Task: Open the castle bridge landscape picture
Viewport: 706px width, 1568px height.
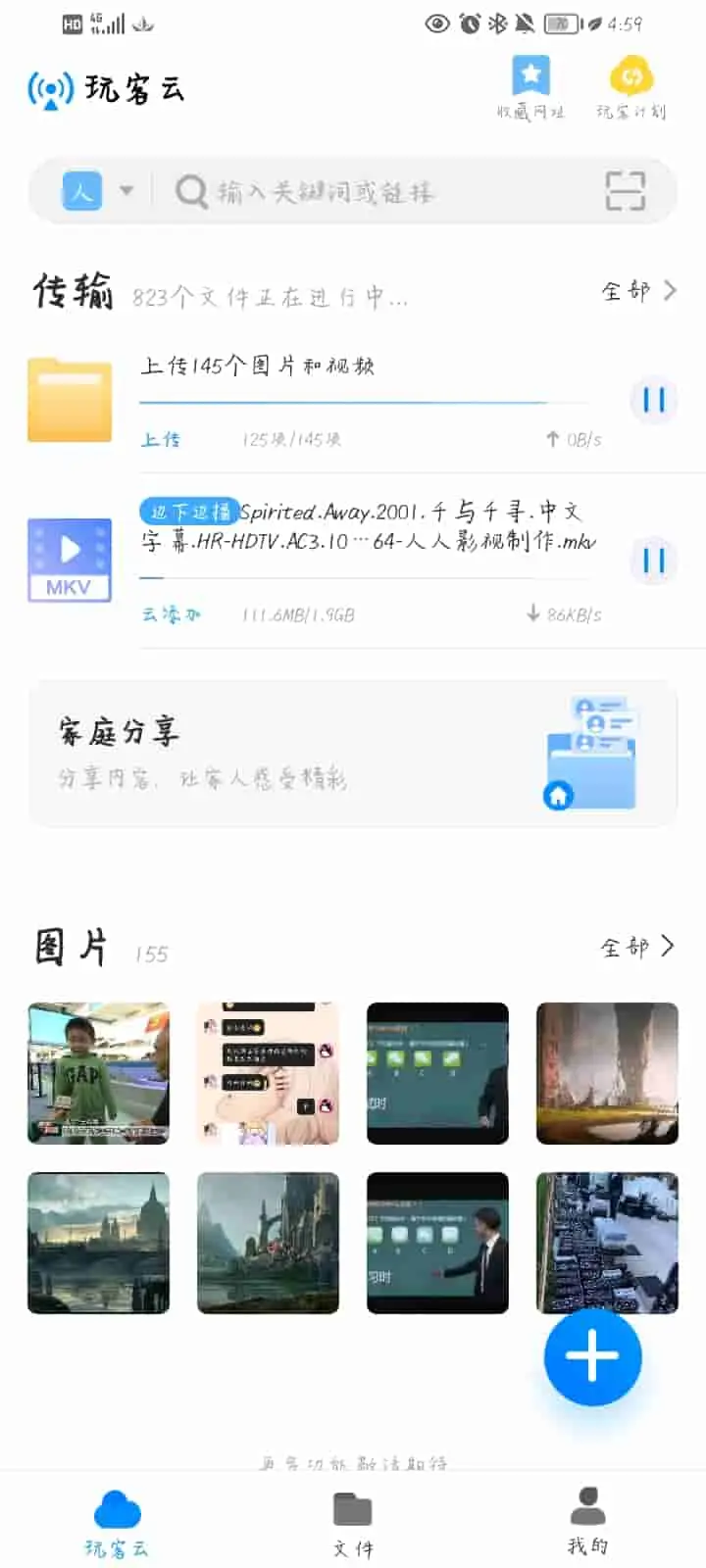Action: point(98,1243)
